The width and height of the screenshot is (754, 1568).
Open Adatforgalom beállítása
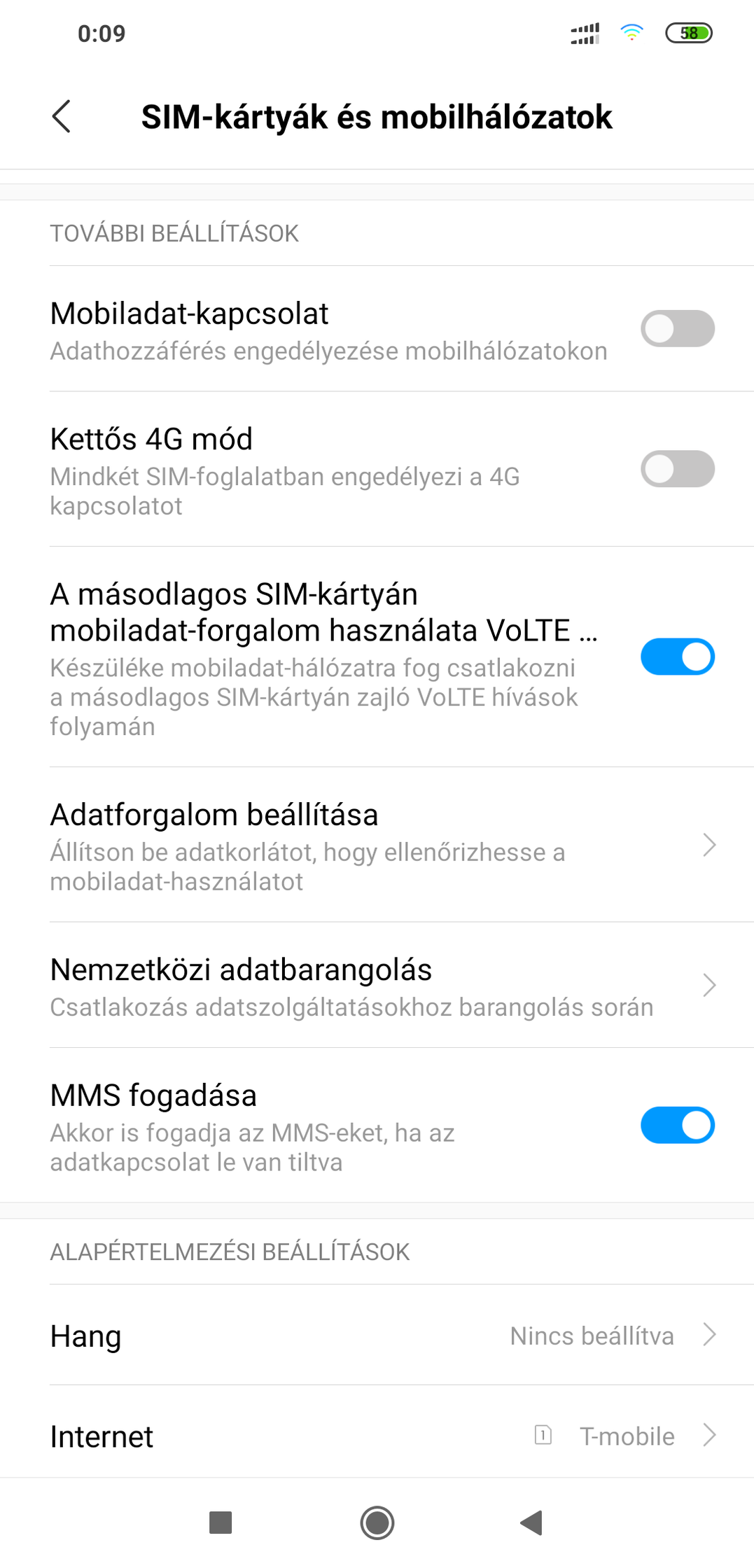(x=377, y=845)
